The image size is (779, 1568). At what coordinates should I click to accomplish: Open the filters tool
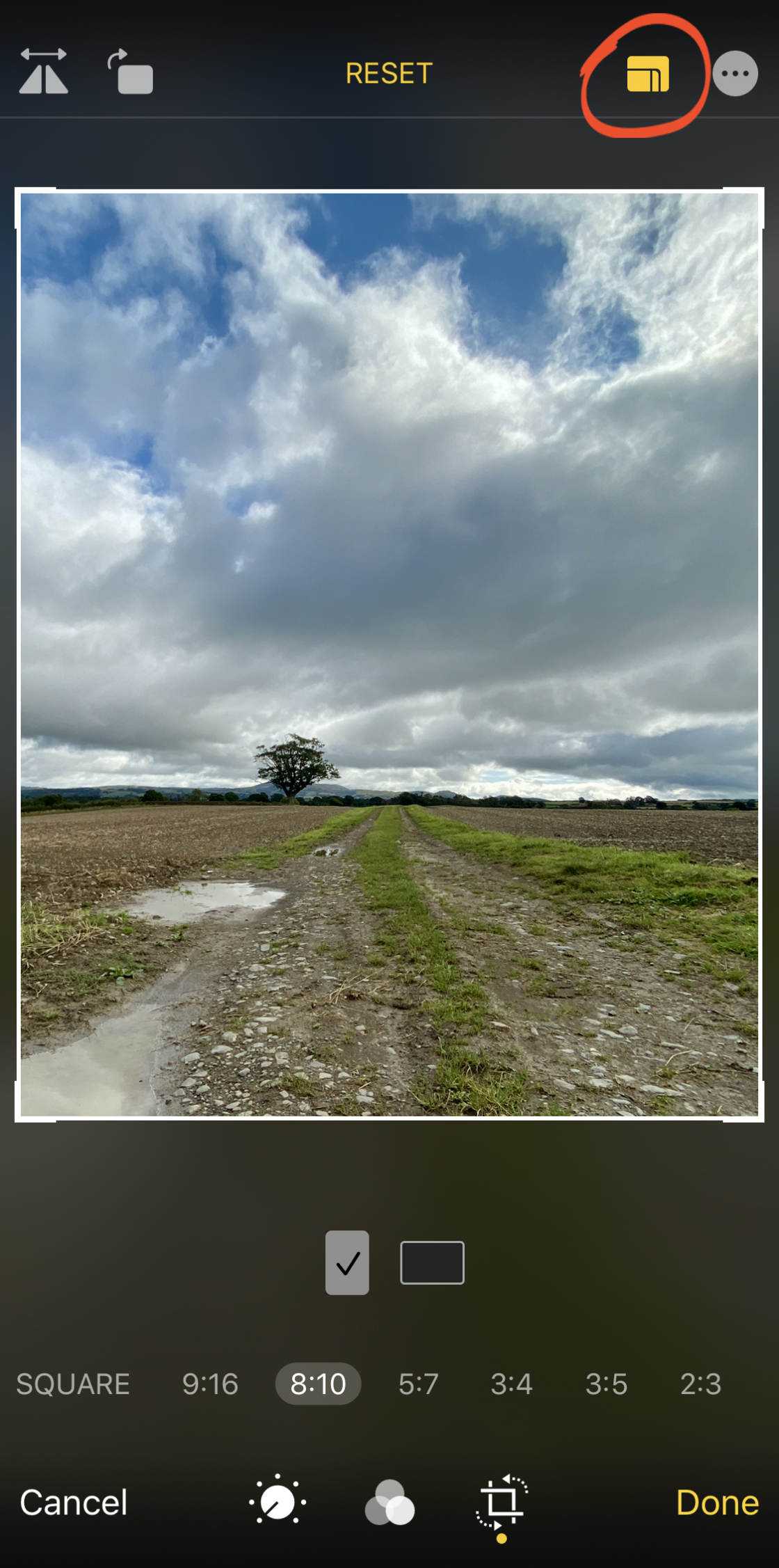pyautogui.click(x=389, y=1503)
